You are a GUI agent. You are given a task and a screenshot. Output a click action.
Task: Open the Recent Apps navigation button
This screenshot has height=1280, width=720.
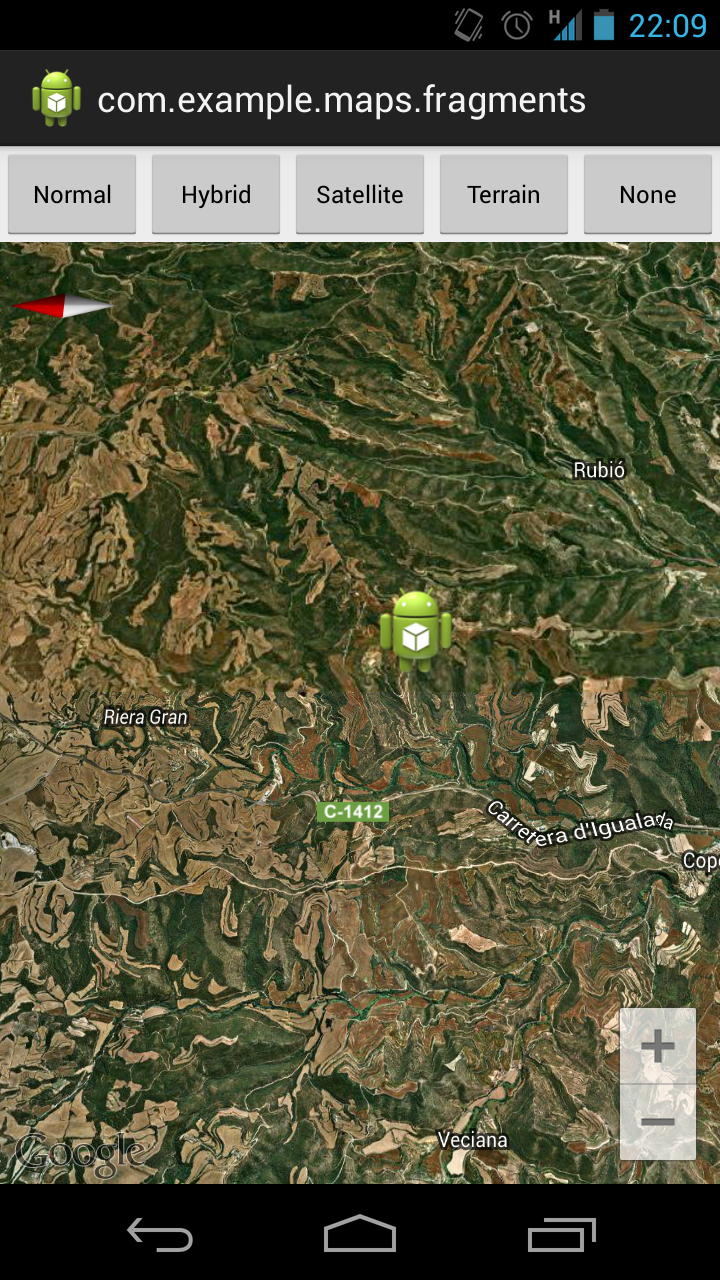(560, 1236)
